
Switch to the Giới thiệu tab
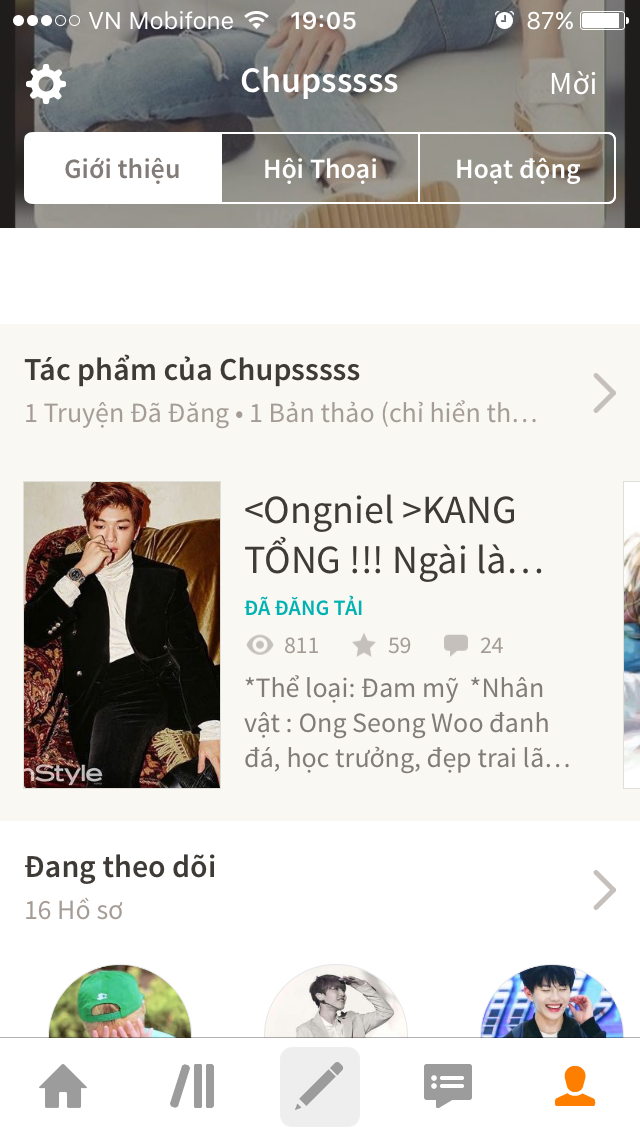pyautogui.click(x=122, y=168)
